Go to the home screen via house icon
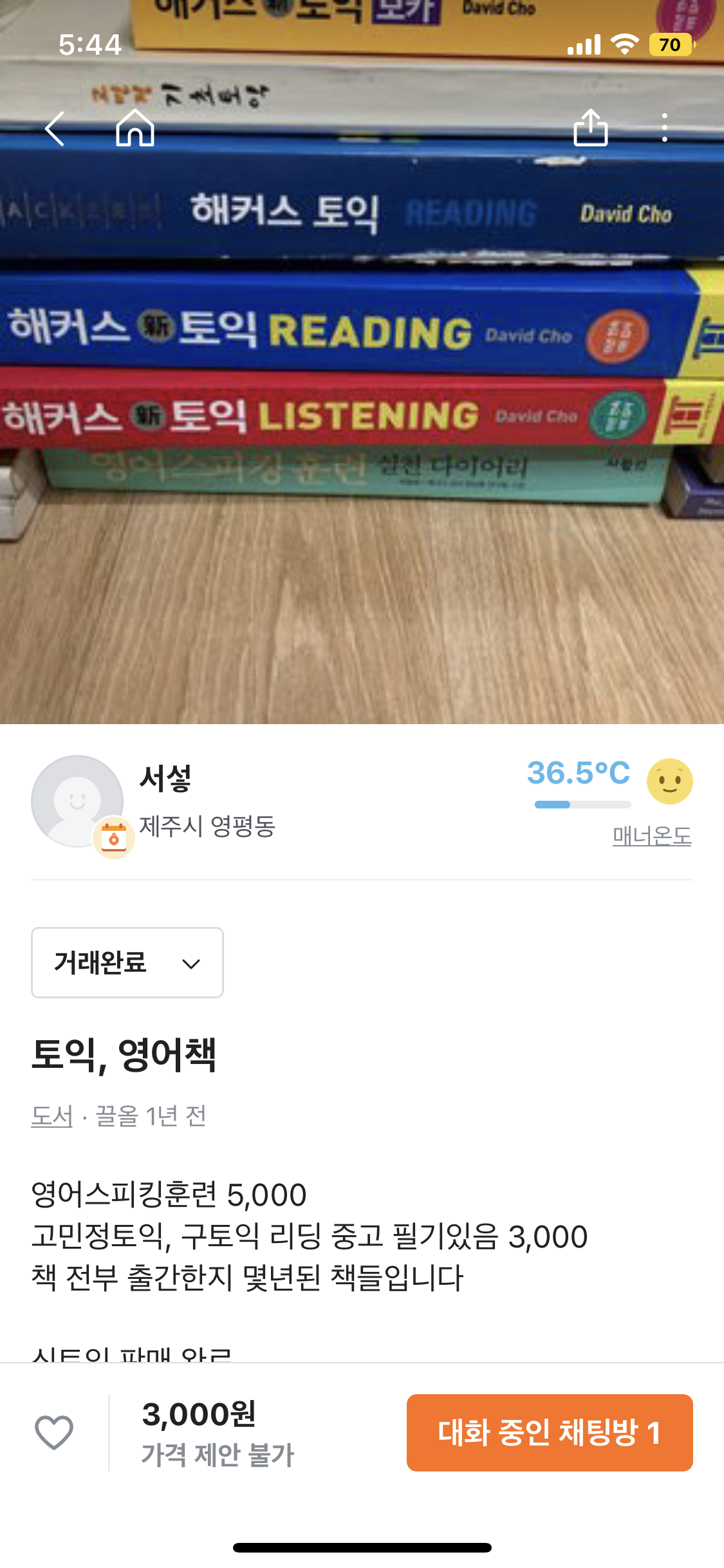724x1568 pixels. coord(135,128)
